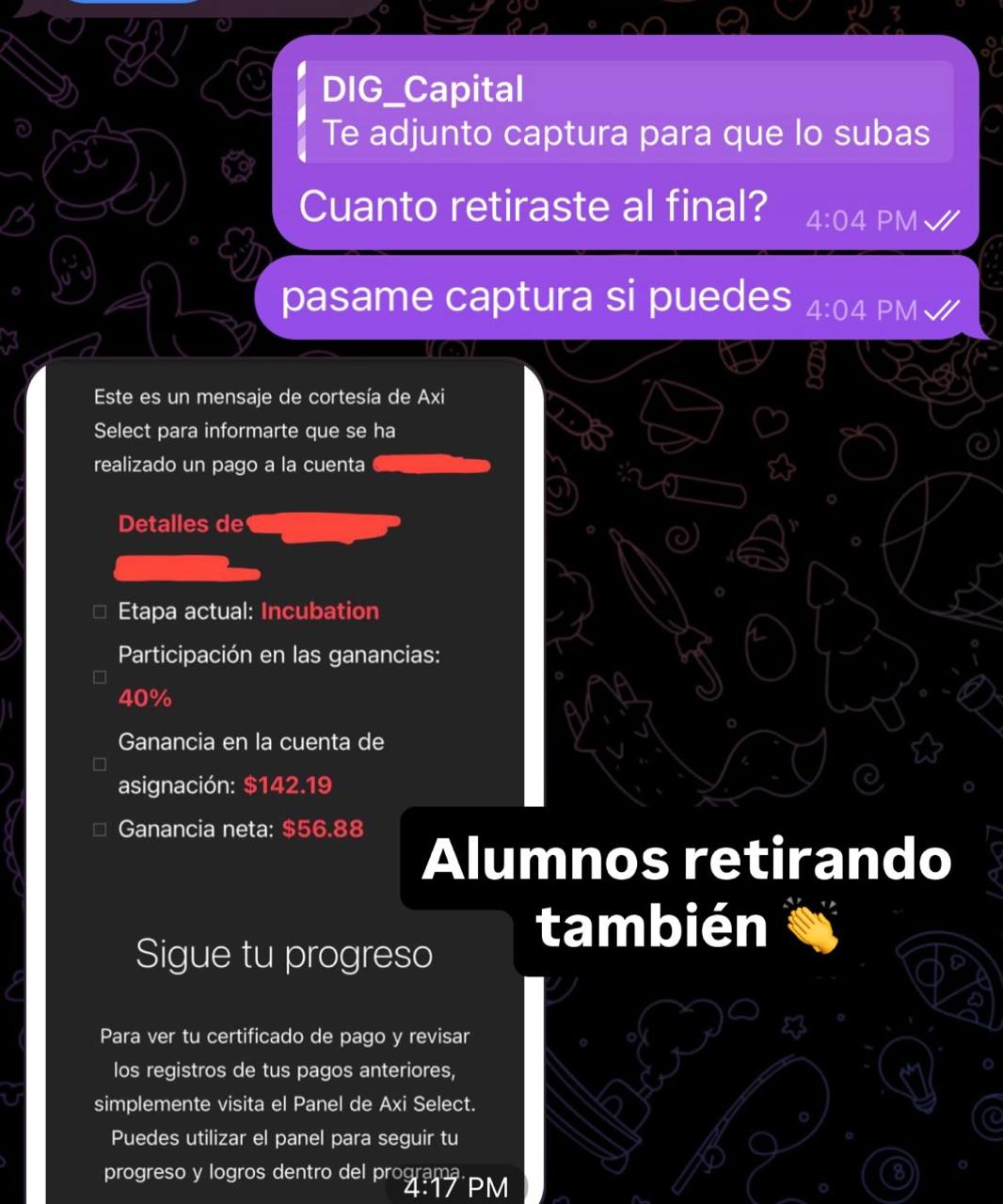
Task: Select the 'Sigue tu progreso' heading
Action: 283,954
